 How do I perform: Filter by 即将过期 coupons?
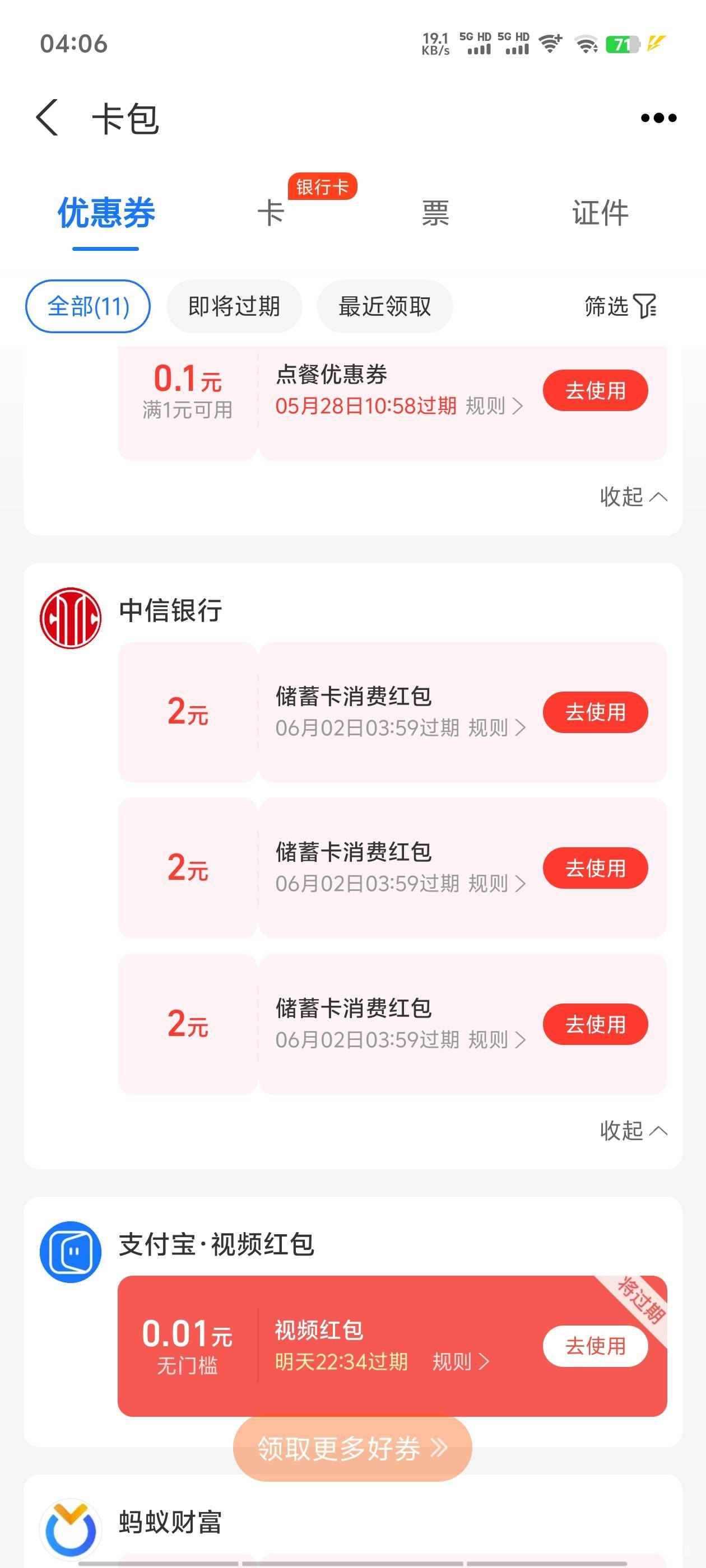234,306
